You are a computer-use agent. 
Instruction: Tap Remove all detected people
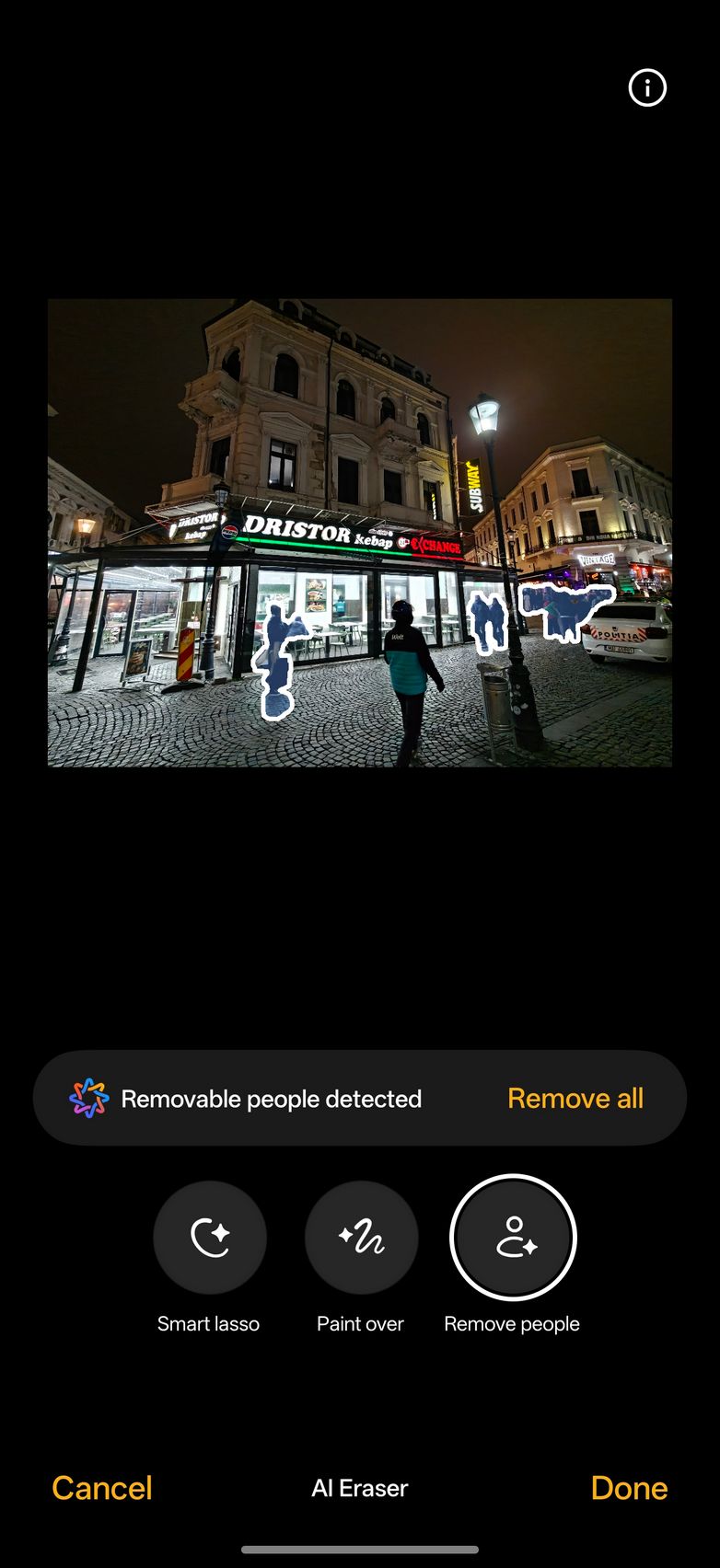tap(575, 1098)
